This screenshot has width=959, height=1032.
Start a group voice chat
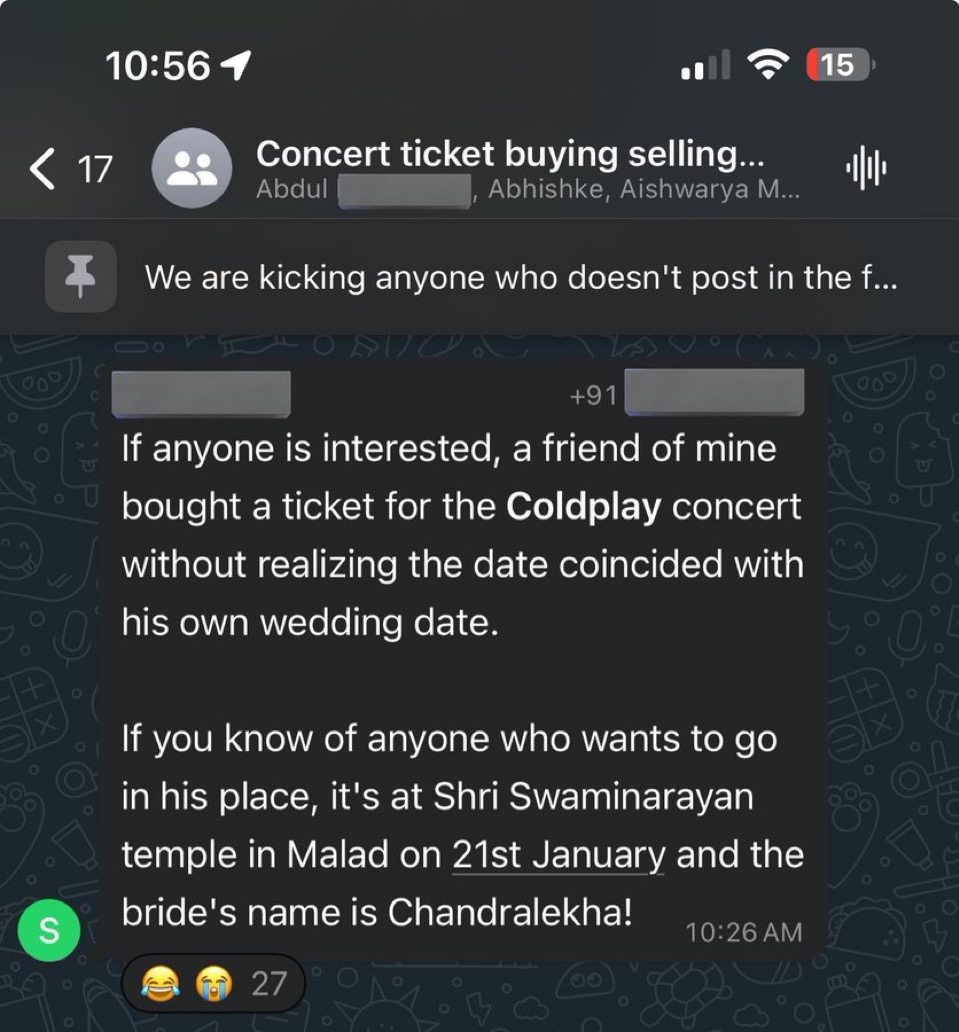point(866,168)
